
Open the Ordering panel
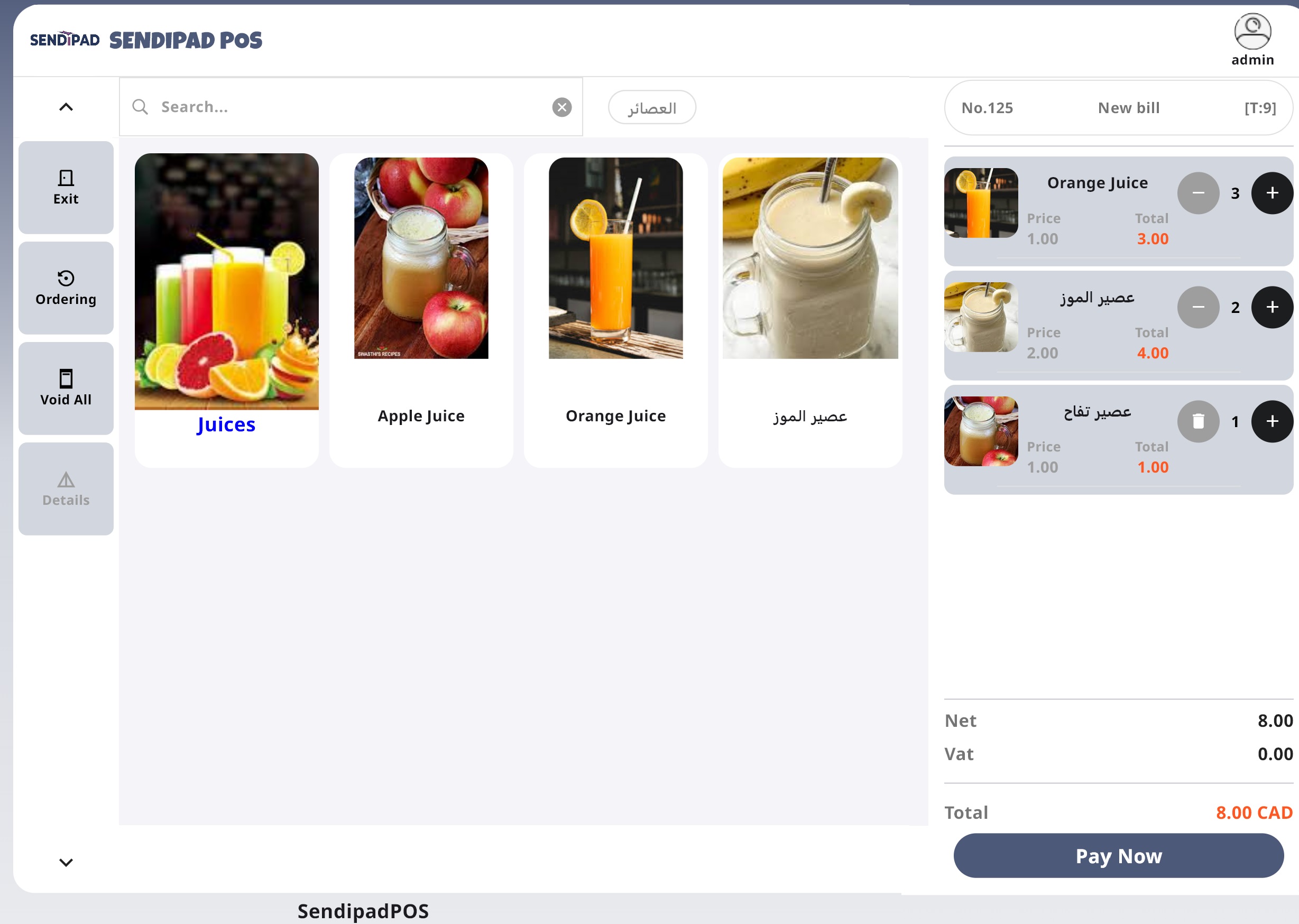click(x=66, y=288)
